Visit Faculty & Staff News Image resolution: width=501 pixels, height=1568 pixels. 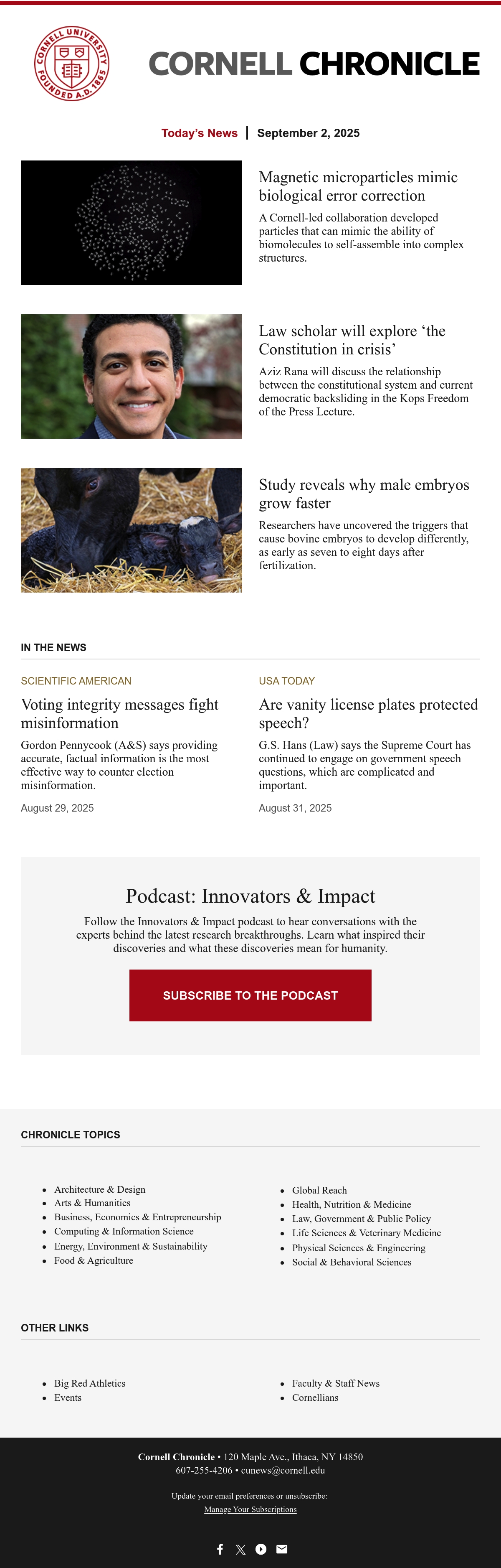coord(336,1383)
